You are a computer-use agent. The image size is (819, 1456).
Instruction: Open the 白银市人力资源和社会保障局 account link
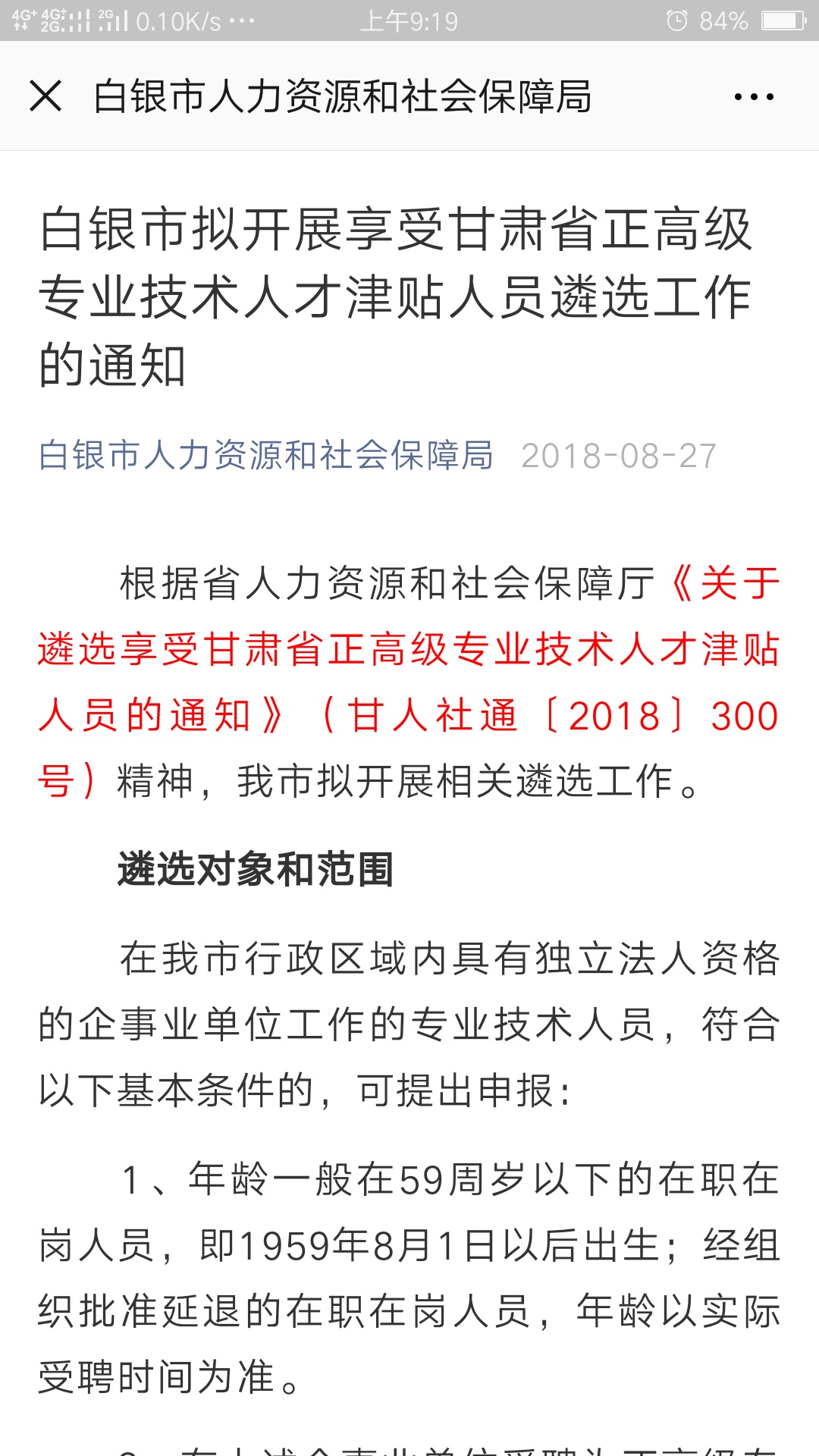pyautogui.click(x=265, y=456)
